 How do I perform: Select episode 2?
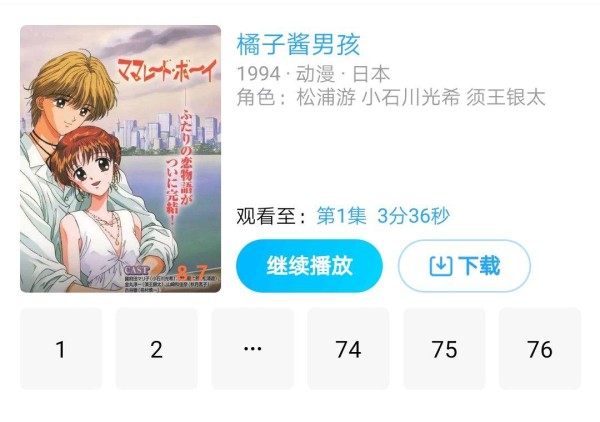(156, 349)
